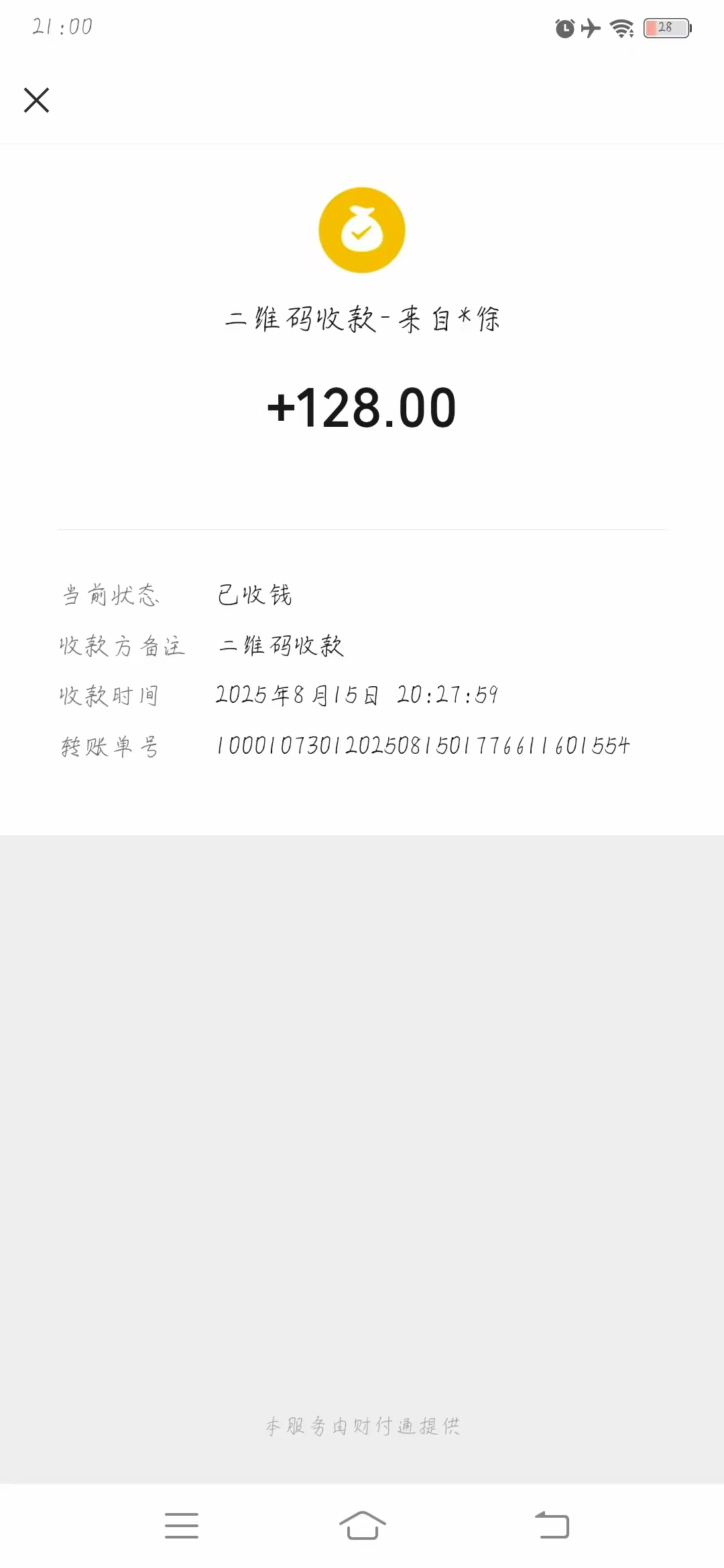Tap the 二维码收款-来自*徐 title
This screenshot has height=1568, width=724.
click(362, 320)
